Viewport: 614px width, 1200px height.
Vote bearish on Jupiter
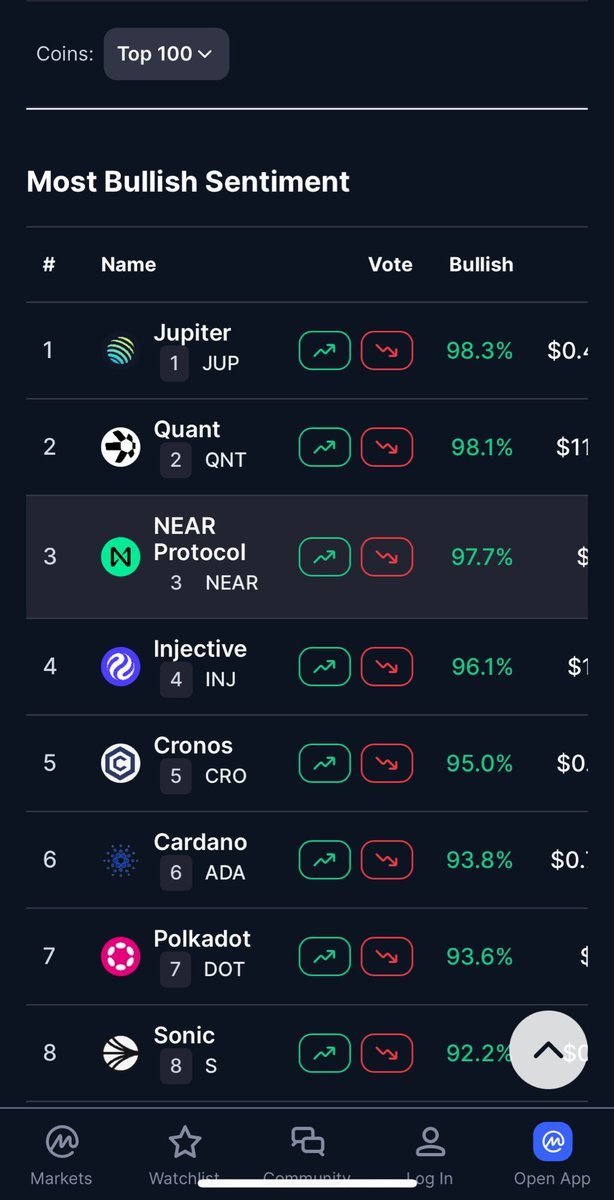point(387,351)
